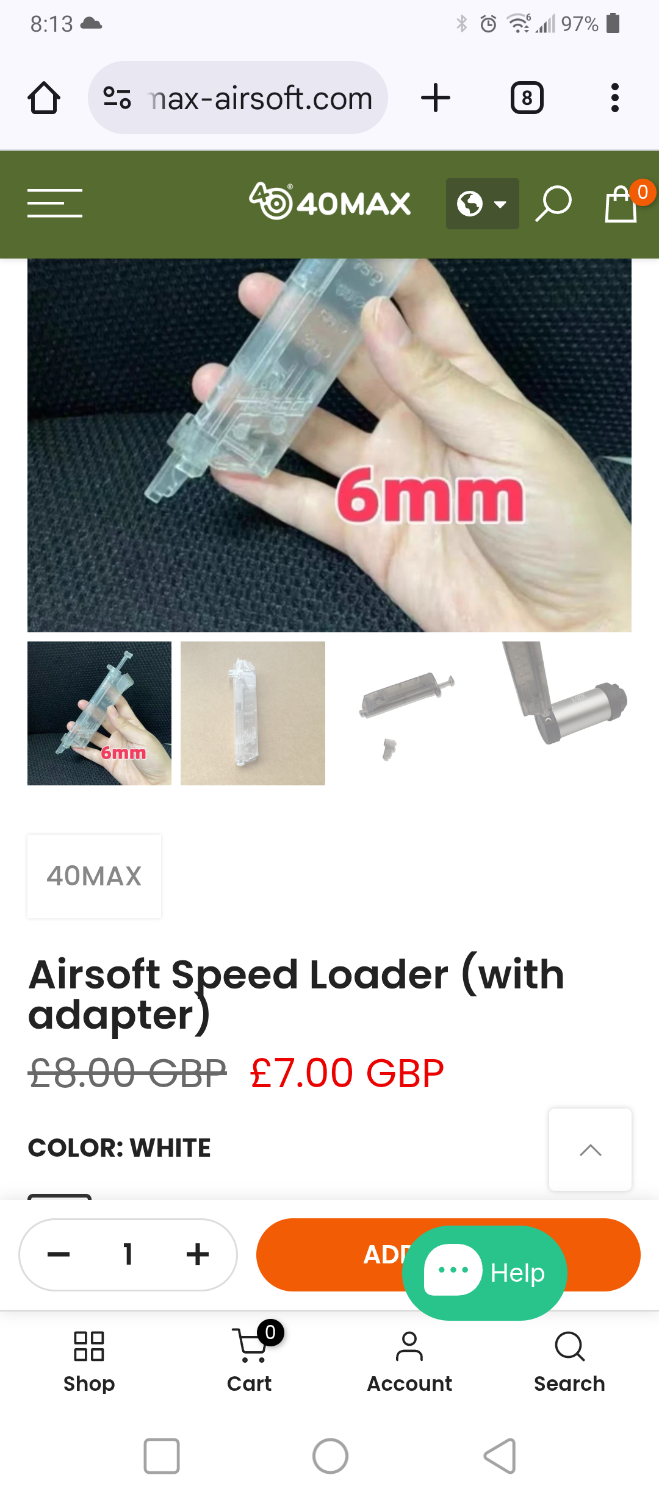Open the tab switcher showing 8 tabs
This screenshot has height=1500, width=659.
(x=526, y=98)
